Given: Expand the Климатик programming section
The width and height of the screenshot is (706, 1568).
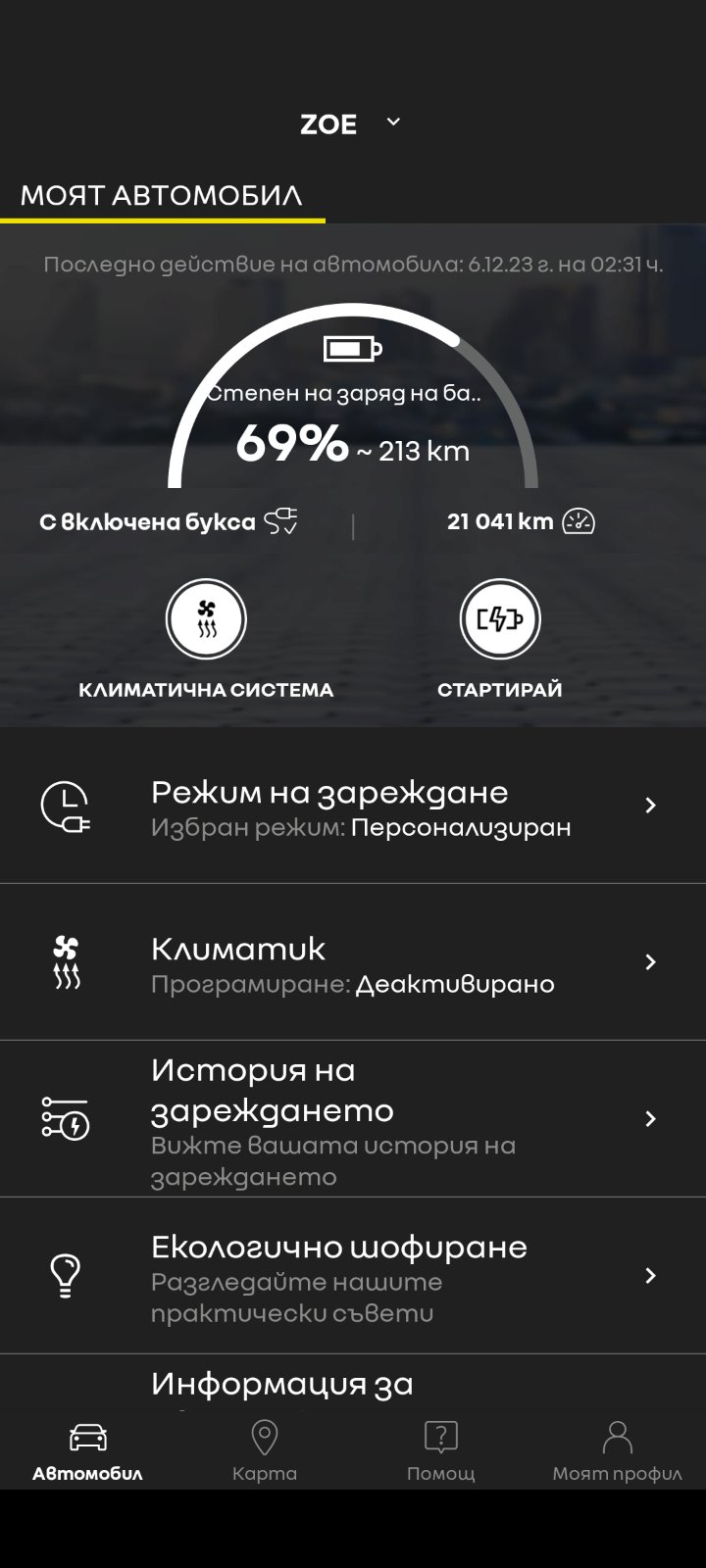Looking at the screenshot, I should [353, 960].
